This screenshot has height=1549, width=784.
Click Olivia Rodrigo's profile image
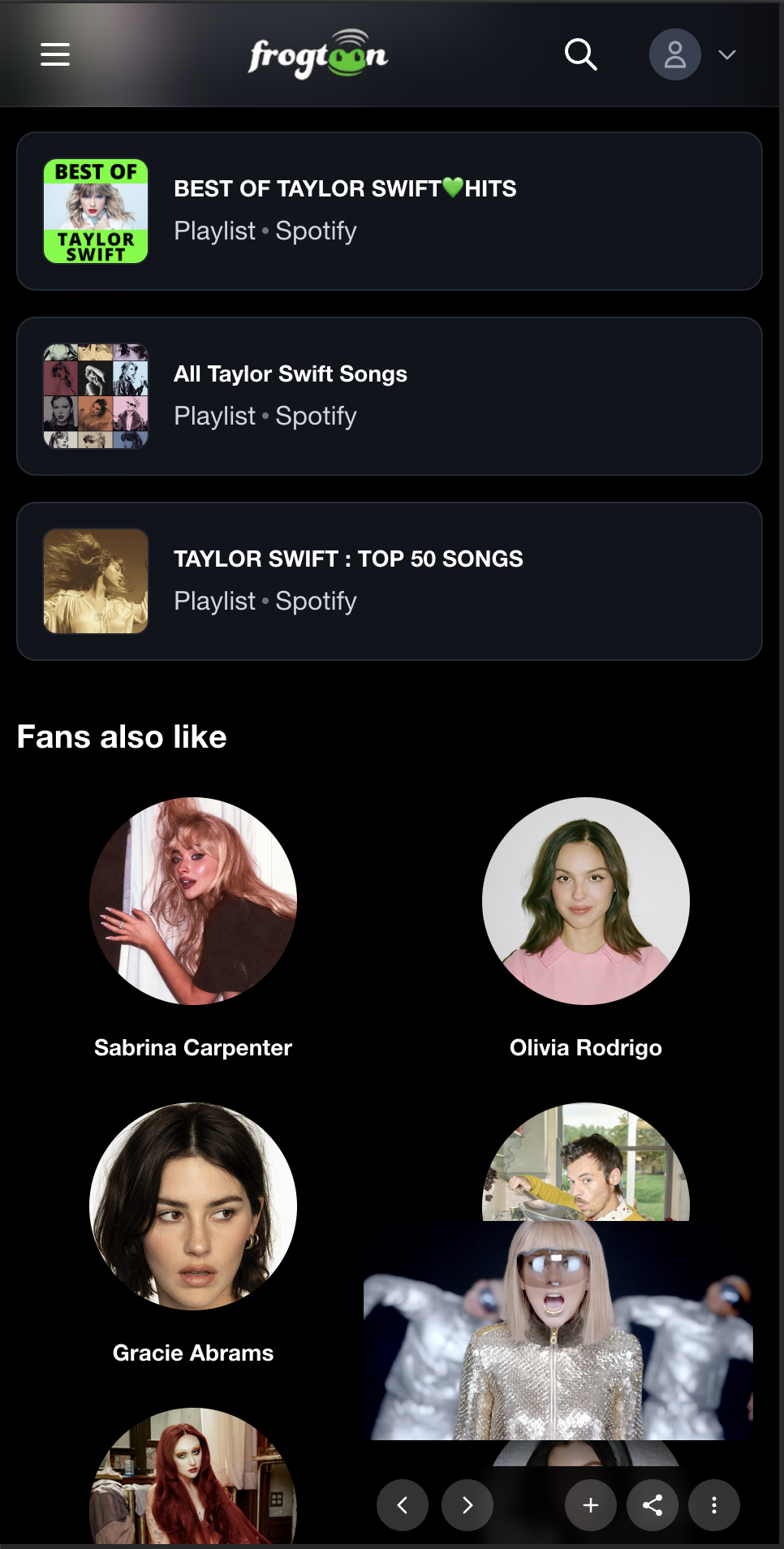587,901
